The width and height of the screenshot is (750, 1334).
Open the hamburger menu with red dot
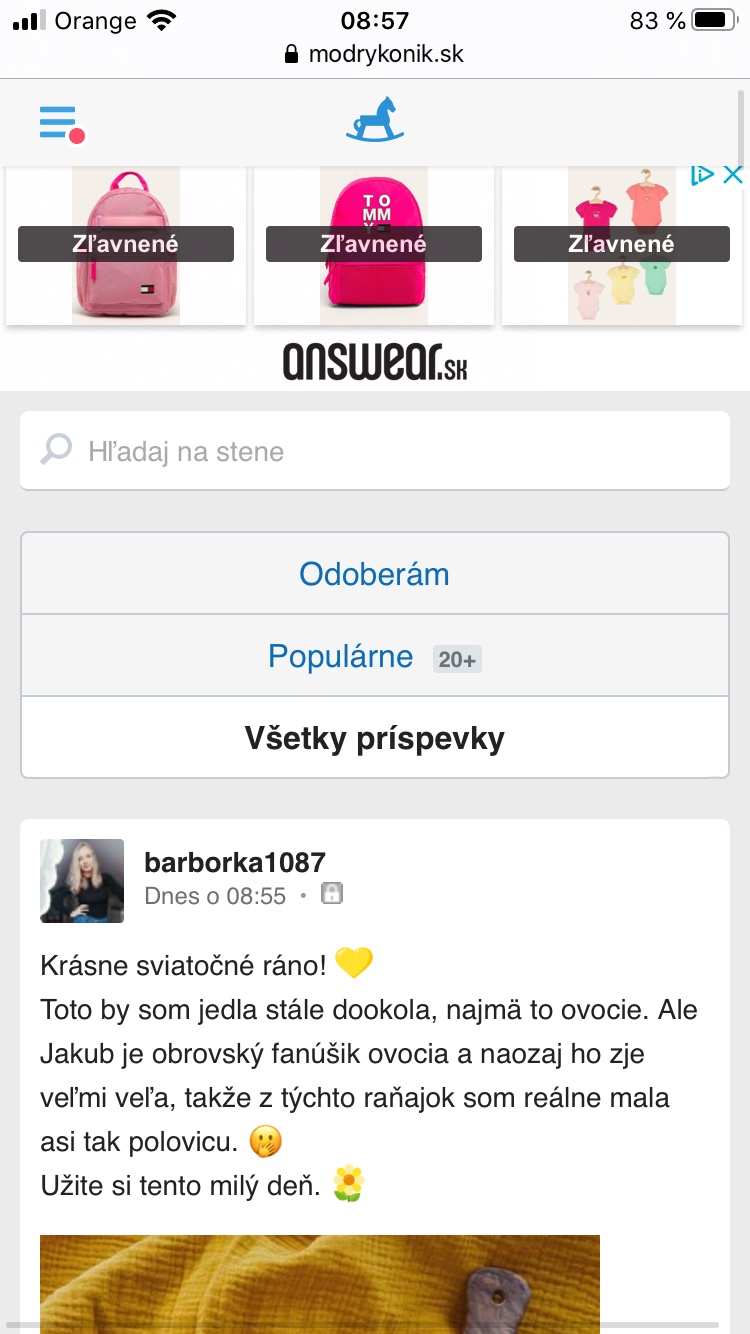click(x=60, y=123)
